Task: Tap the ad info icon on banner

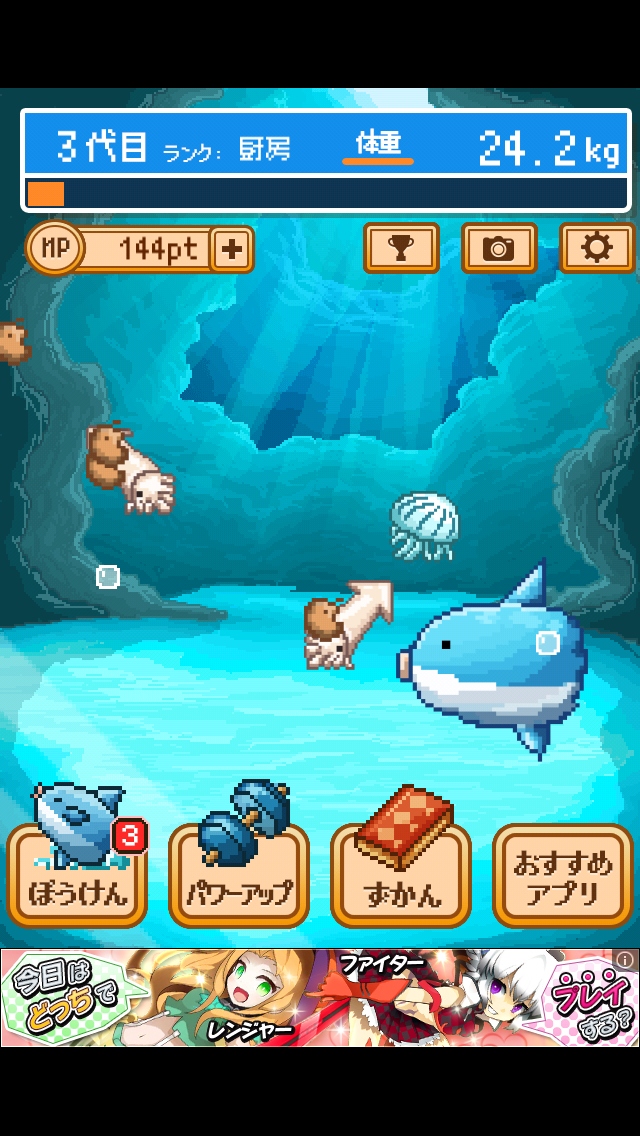Action: click(625, 960)
